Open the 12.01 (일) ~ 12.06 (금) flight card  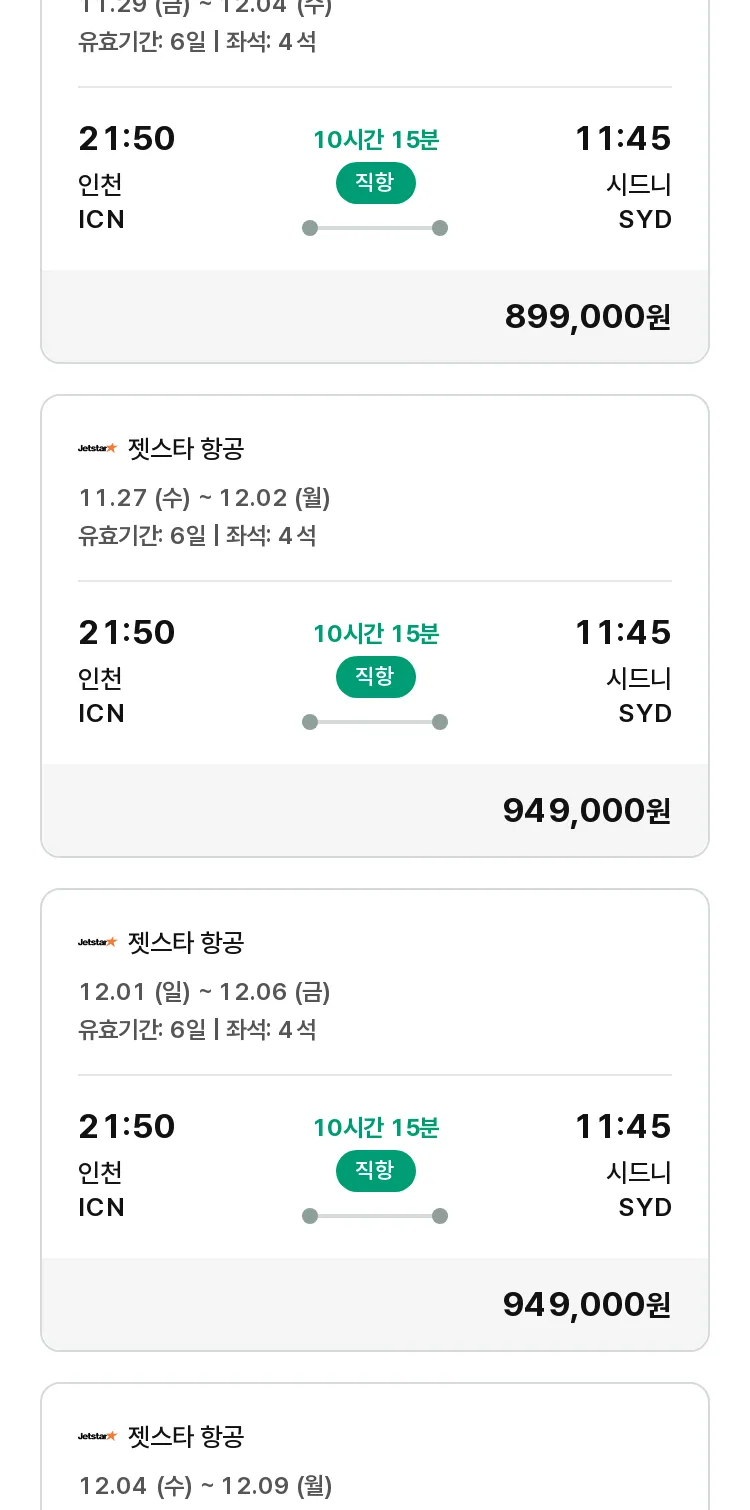375,1120
